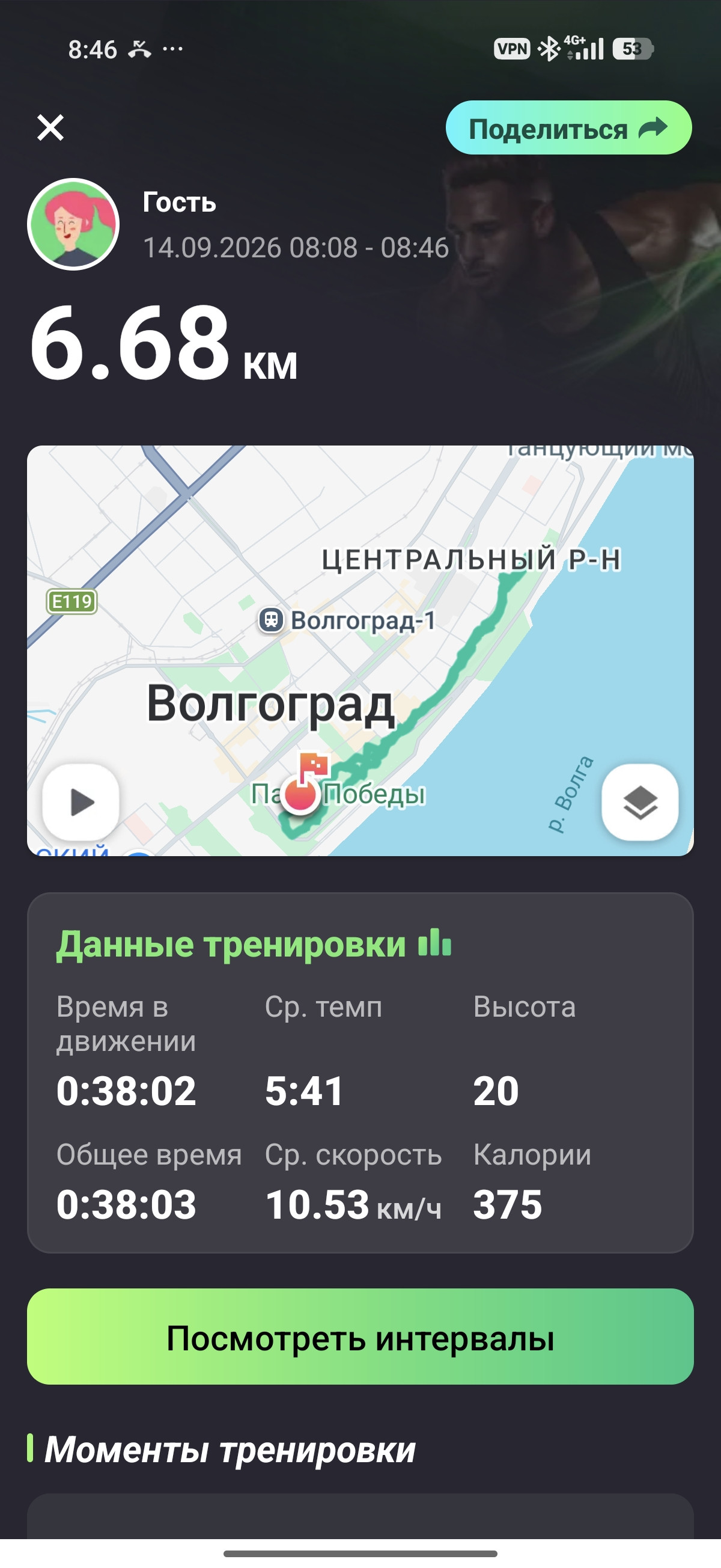Tap the Поделиться share button

[568, 128]
